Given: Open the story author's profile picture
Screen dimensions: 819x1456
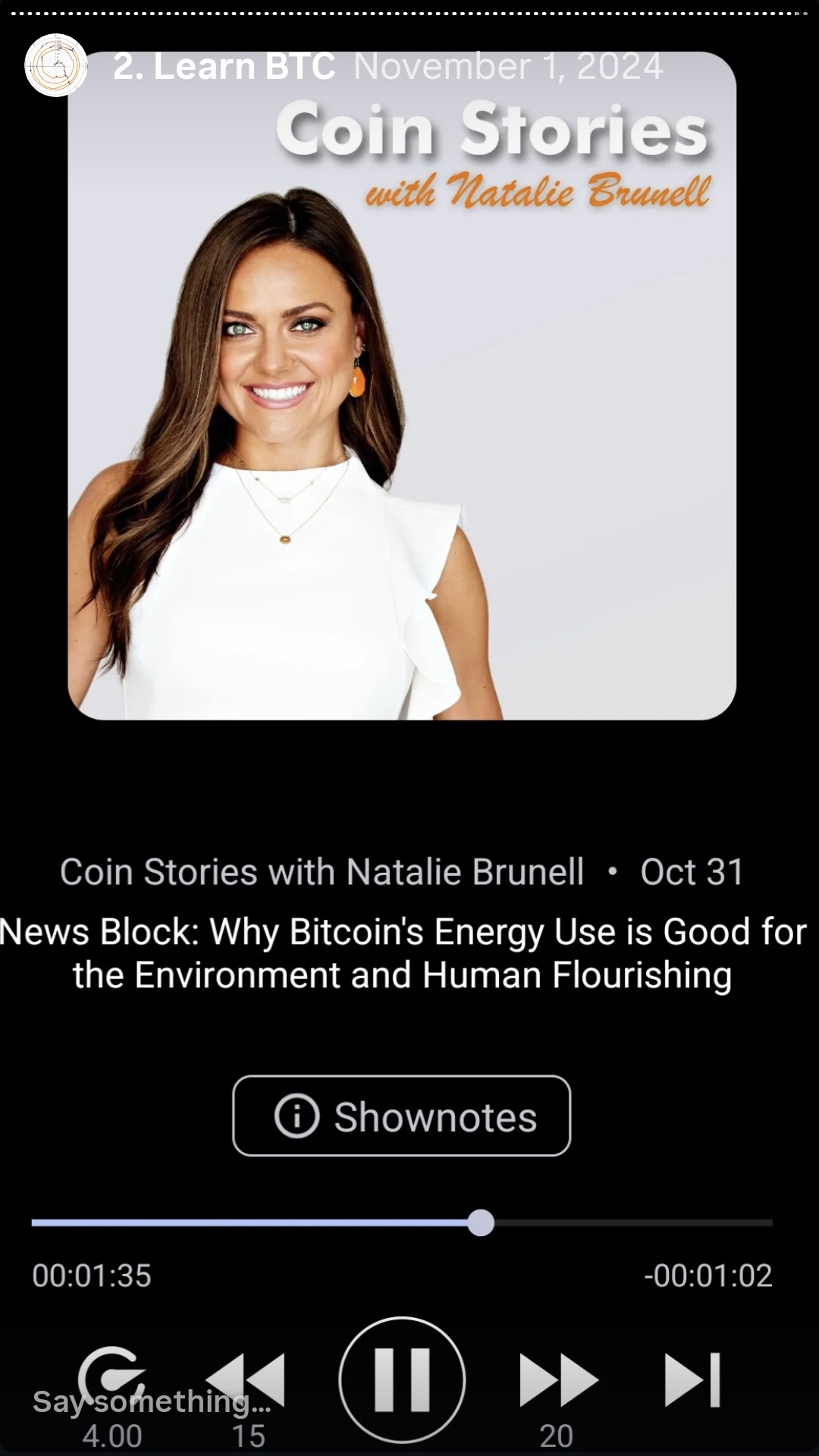Looking at the screenshot, I should click(x=55, y=66).
